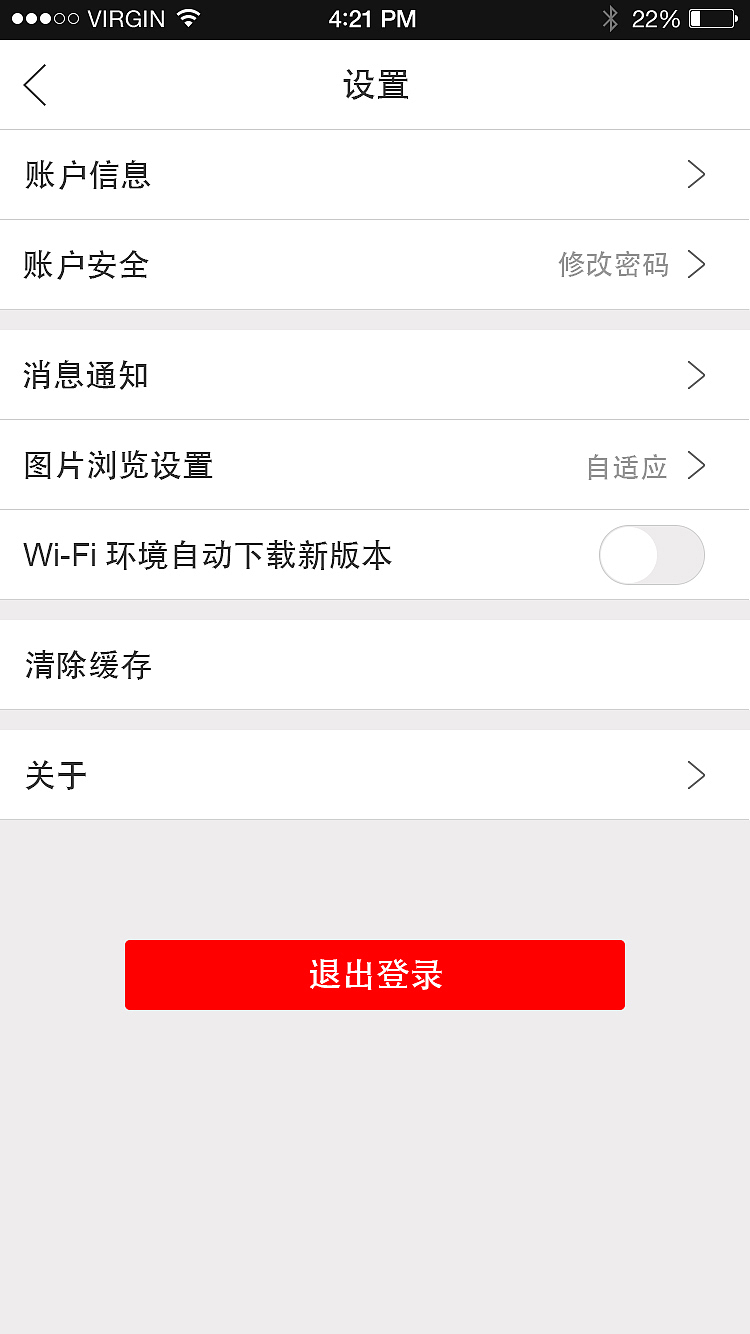Open the 关于 about page
This screenshot has height=1334, width=750.
375,775
